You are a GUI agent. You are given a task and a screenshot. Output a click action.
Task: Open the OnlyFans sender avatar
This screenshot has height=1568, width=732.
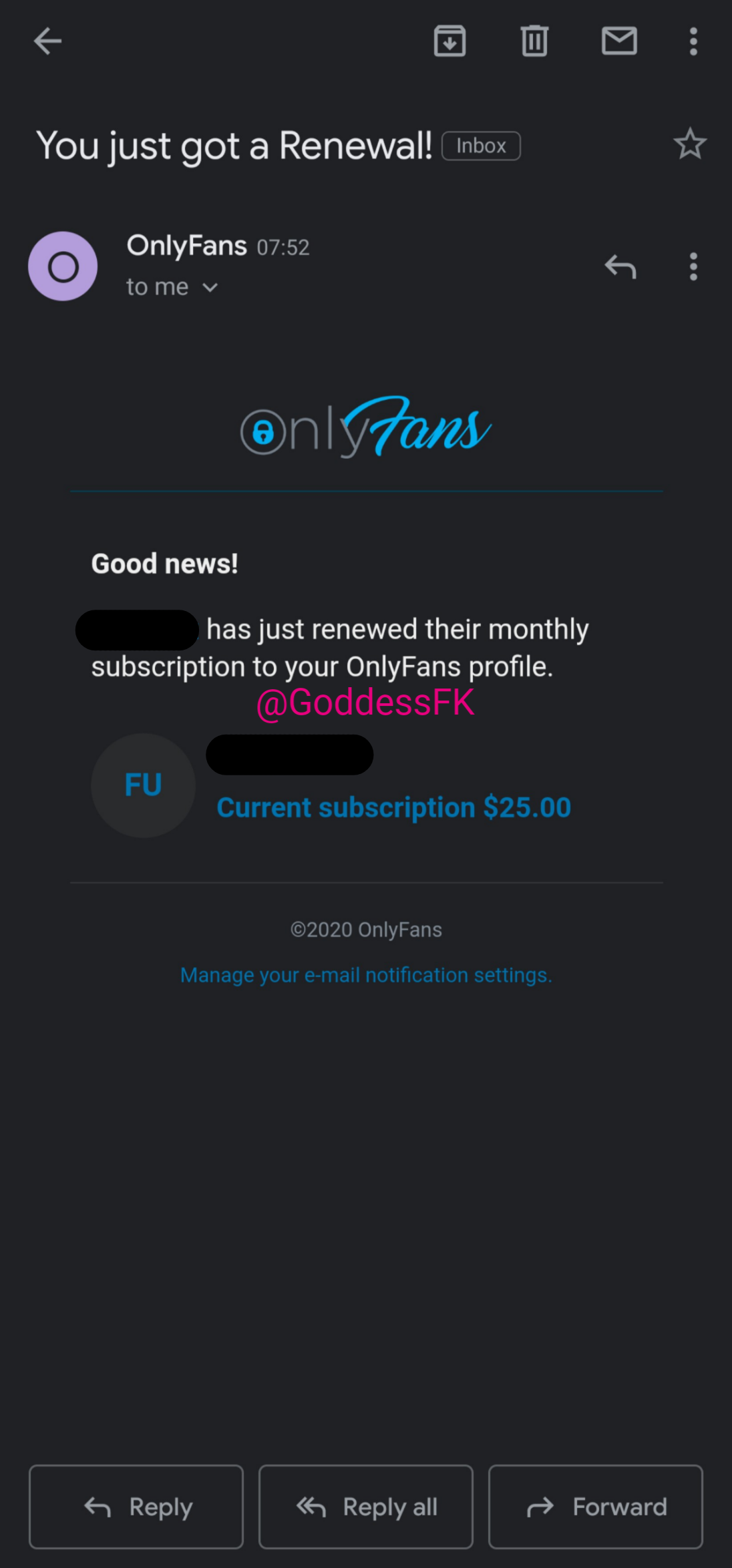(63, 266)
